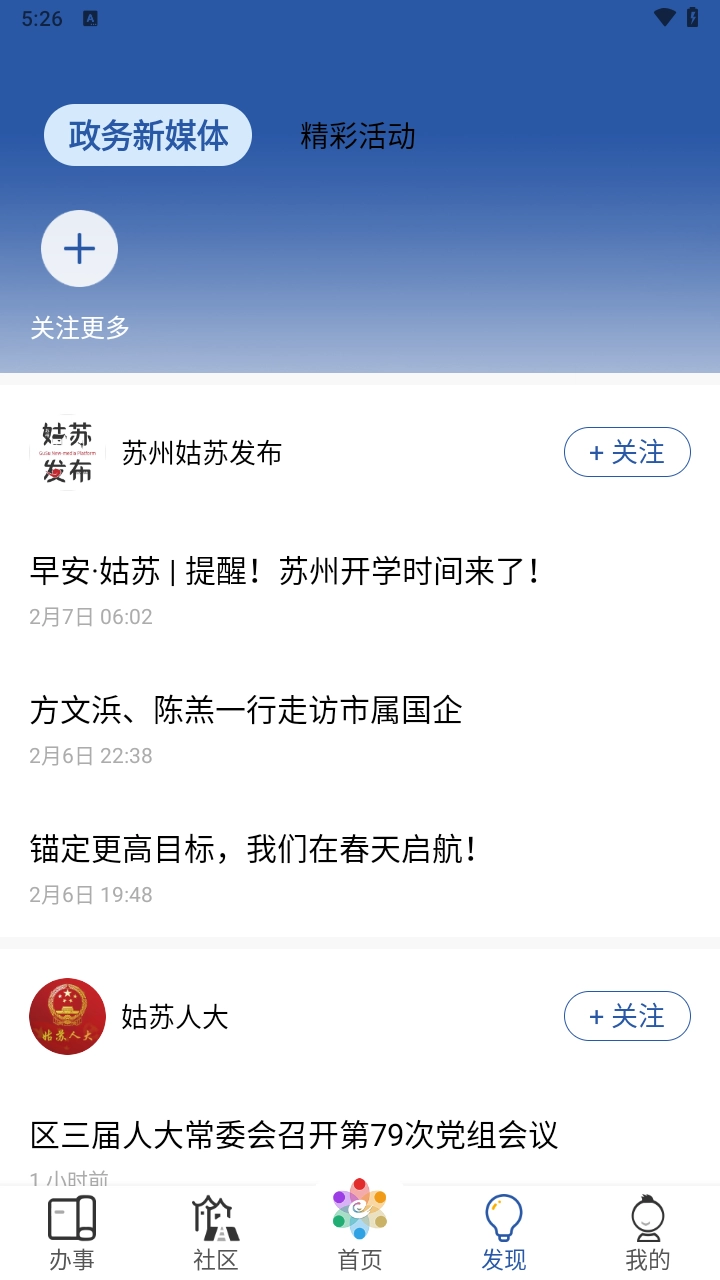Read the 苏州开学时间来了 article

pos(286,571)
